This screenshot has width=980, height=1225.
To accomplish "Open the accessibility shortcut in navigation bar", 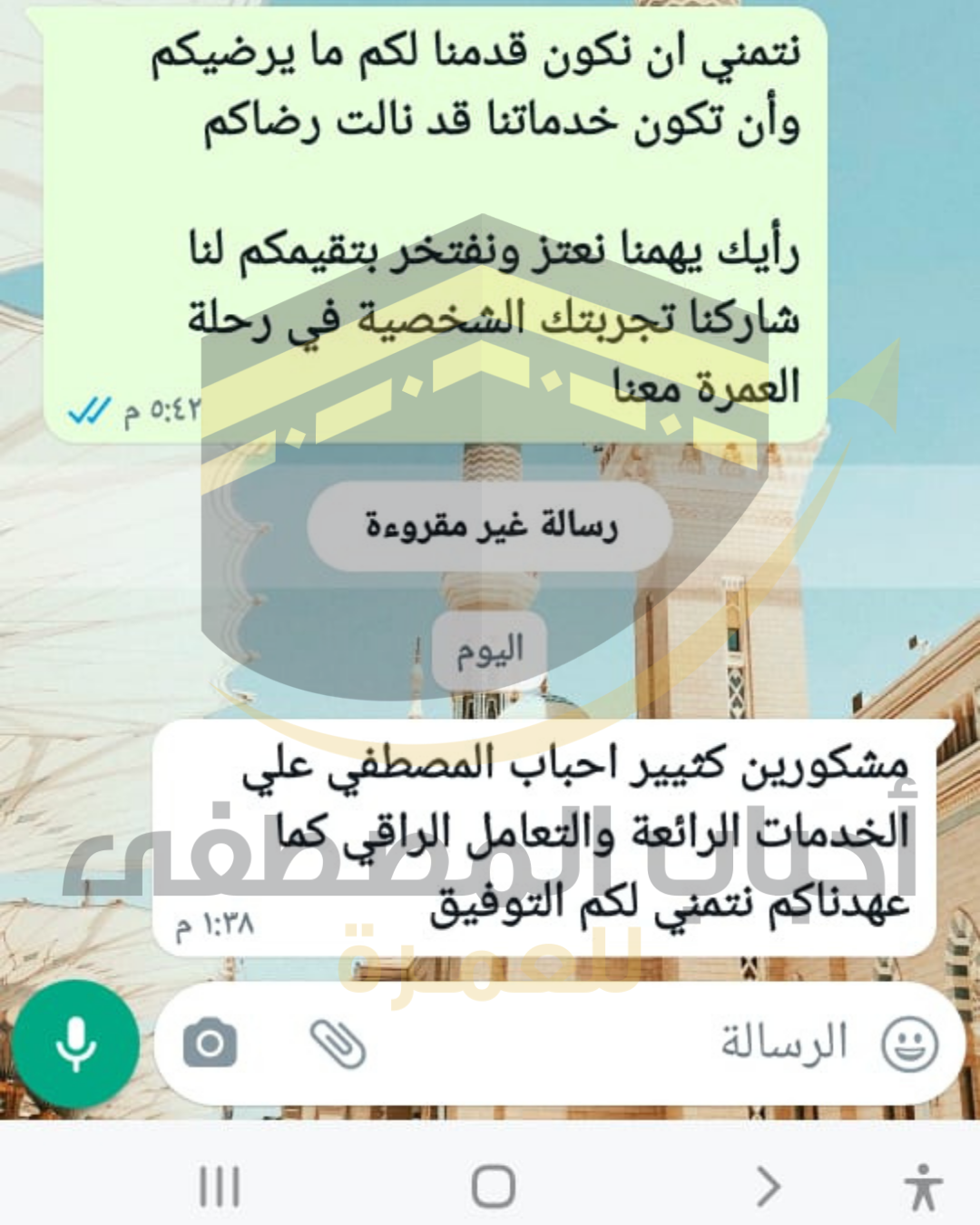I will 923,1186.
